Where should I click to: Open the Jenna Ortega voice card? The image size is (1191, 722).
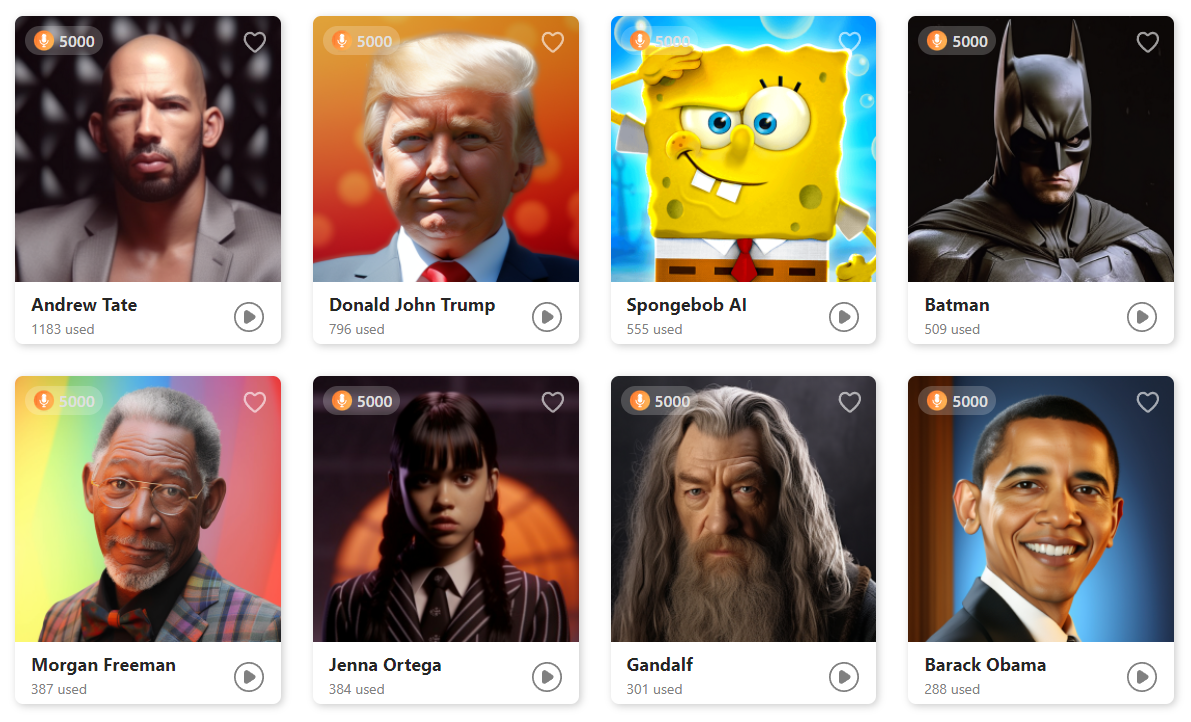(x=445, y=520)
